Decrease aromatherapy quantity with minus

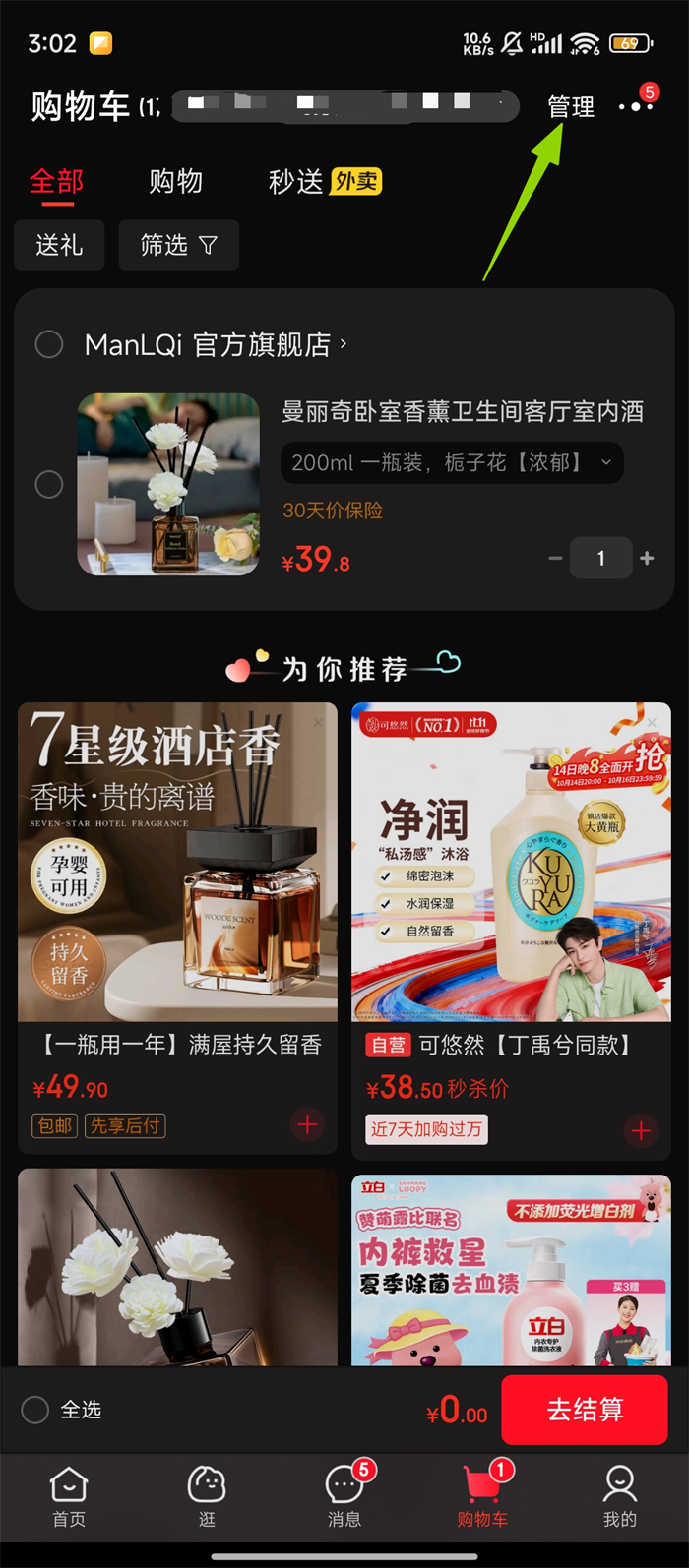tap(555, 558)
